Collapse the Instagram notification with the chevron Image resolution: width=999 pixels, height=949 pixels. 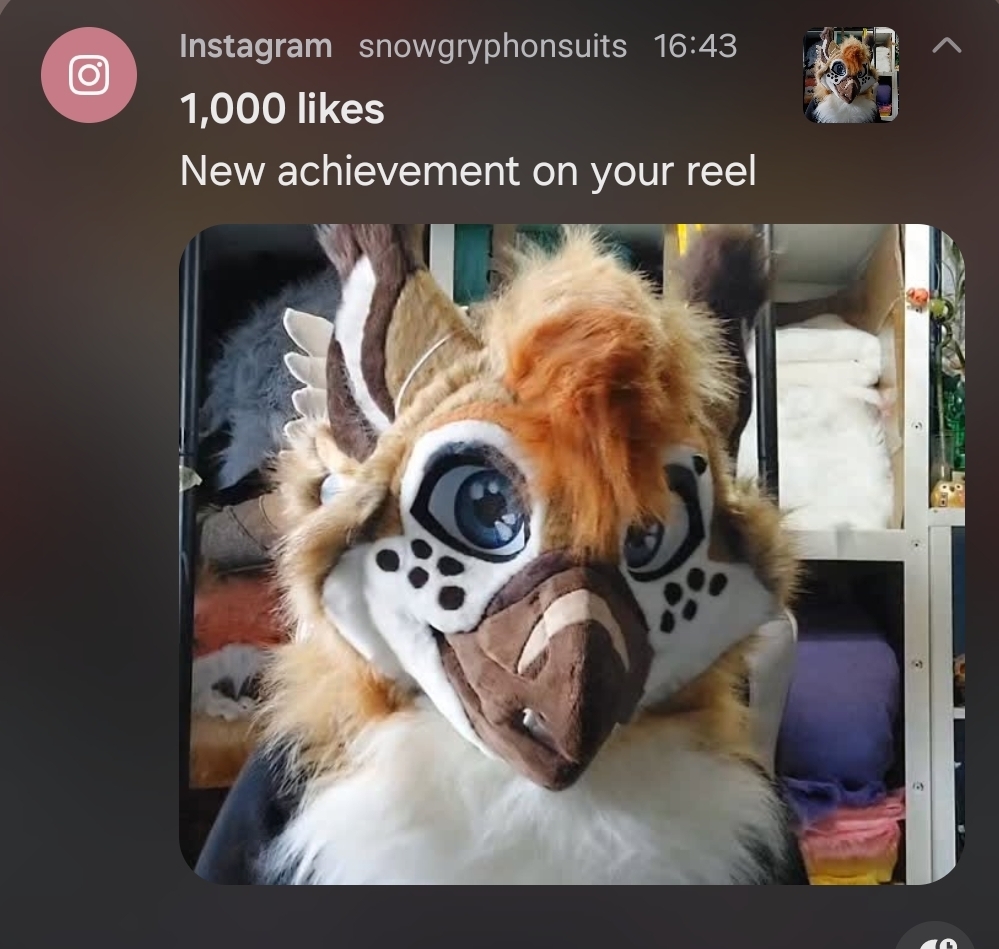pyautogui.click(x=946, y=46)
